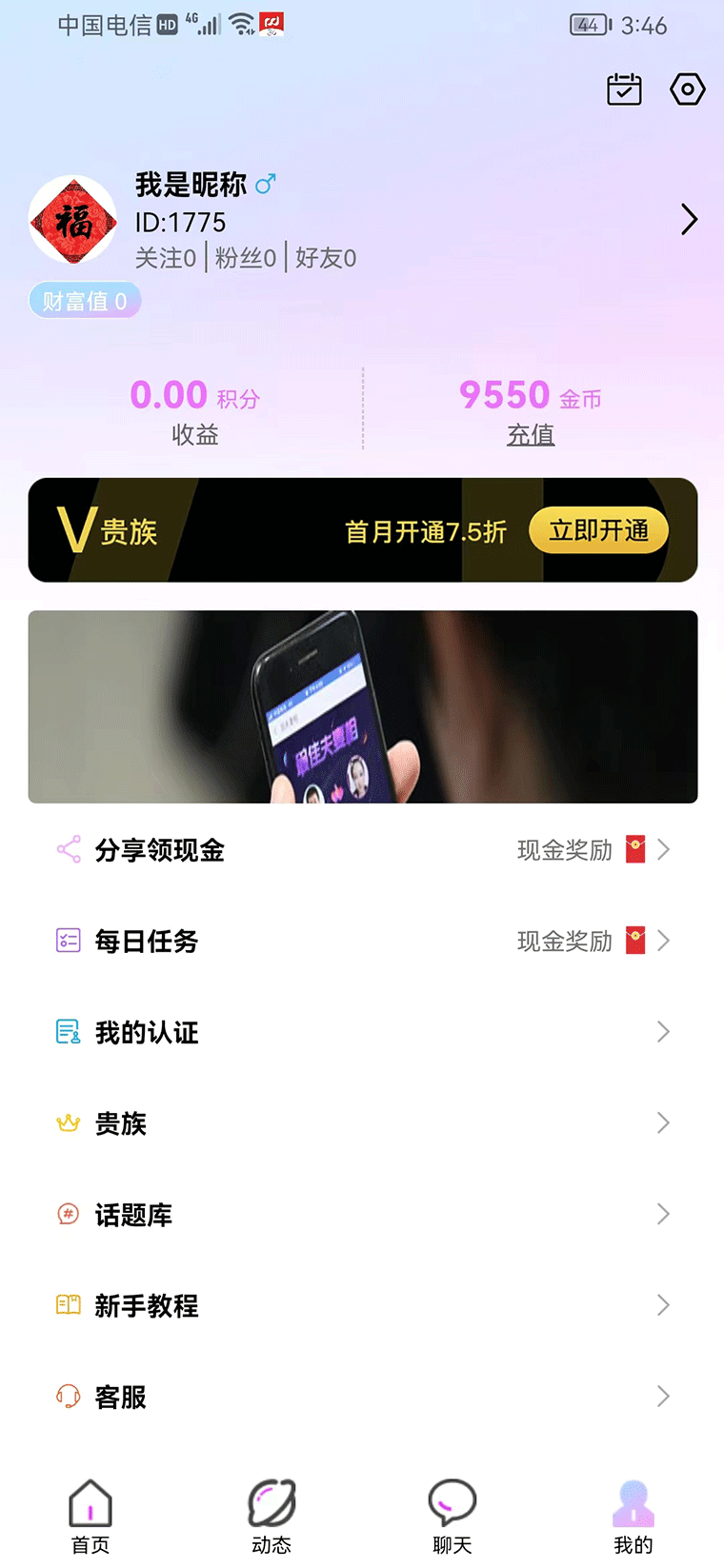Click the 新手教程 book icon
The height and width of the screenshot is (1568, 724).
pyautogui.click(x=66, y=1305)
